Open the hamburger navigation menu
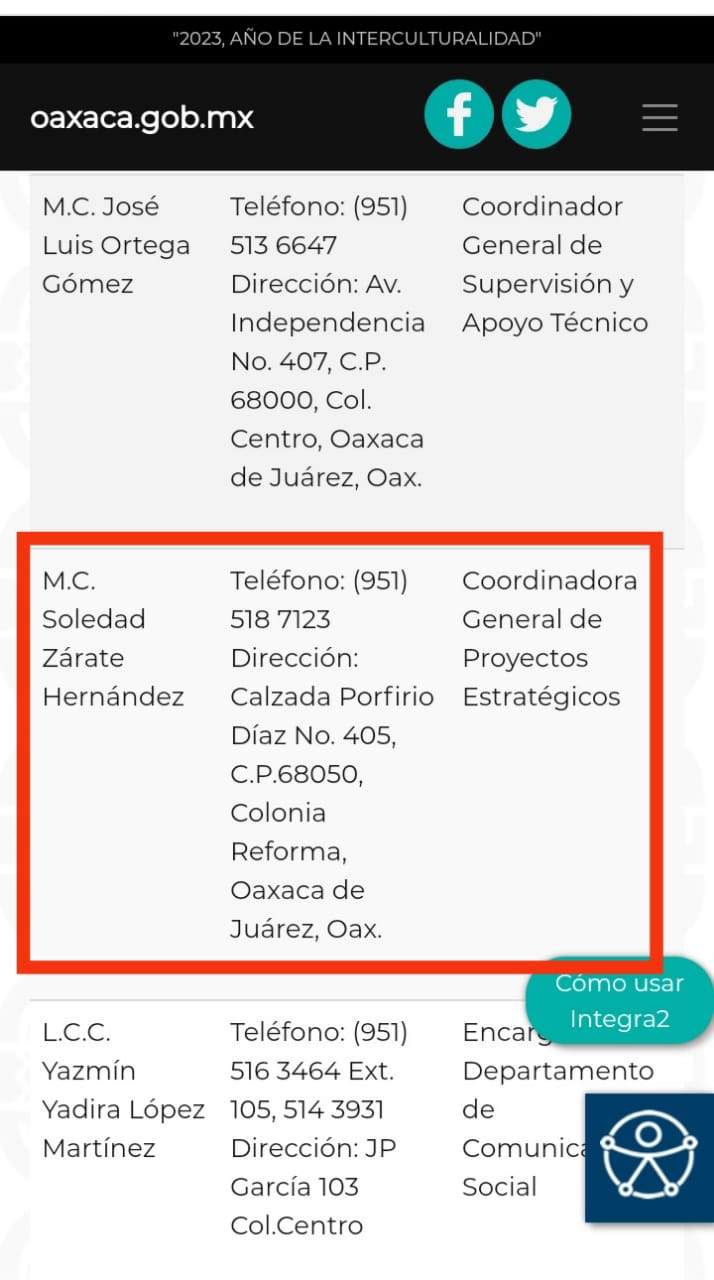Screen dimensions: 714x1280 tap(660, 118)
